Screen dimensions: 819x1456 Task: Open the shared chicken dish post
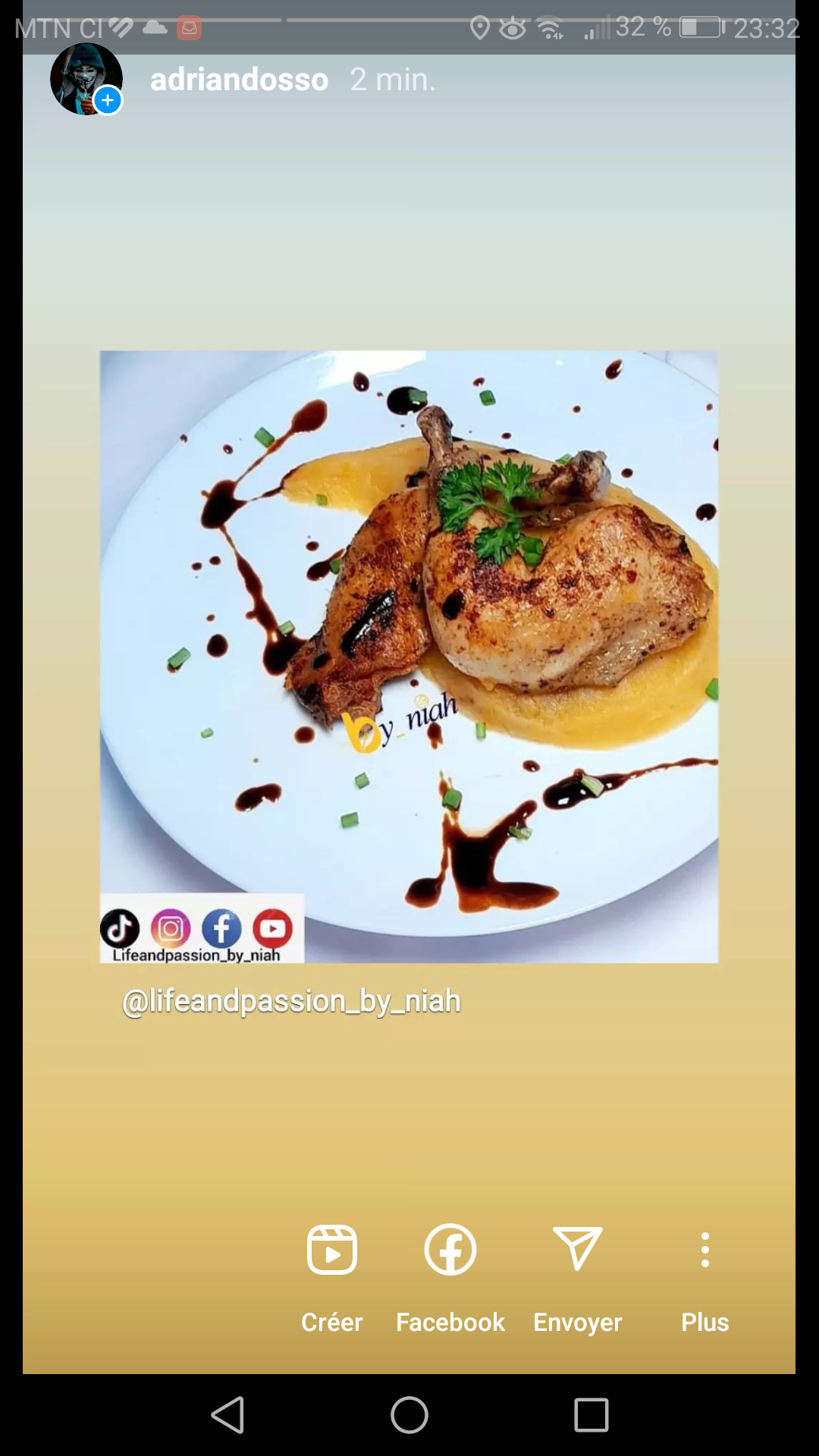[409, 656]
